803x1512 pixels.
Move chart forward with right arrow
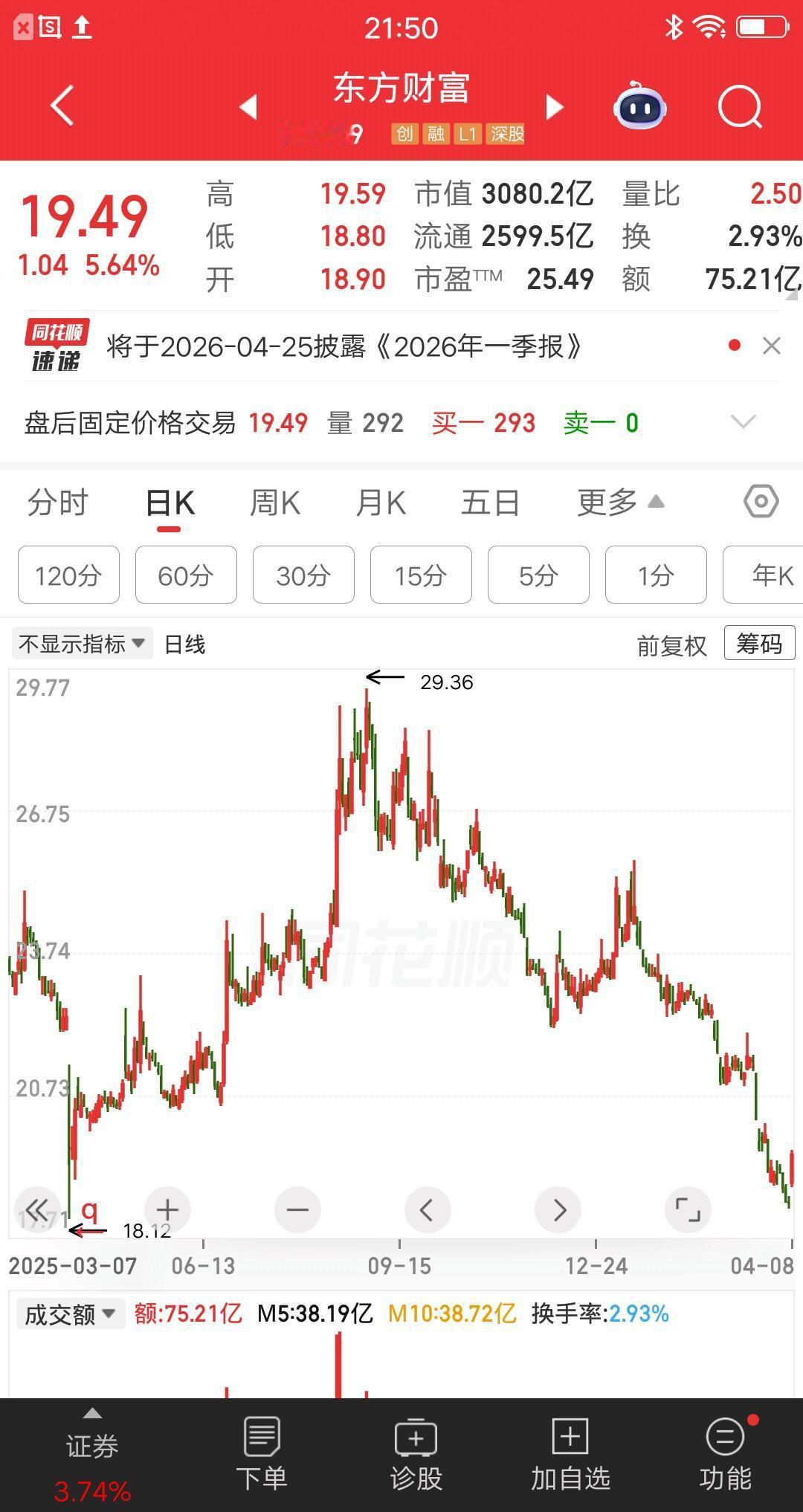pyautogui.click(x=558, y=1209)
